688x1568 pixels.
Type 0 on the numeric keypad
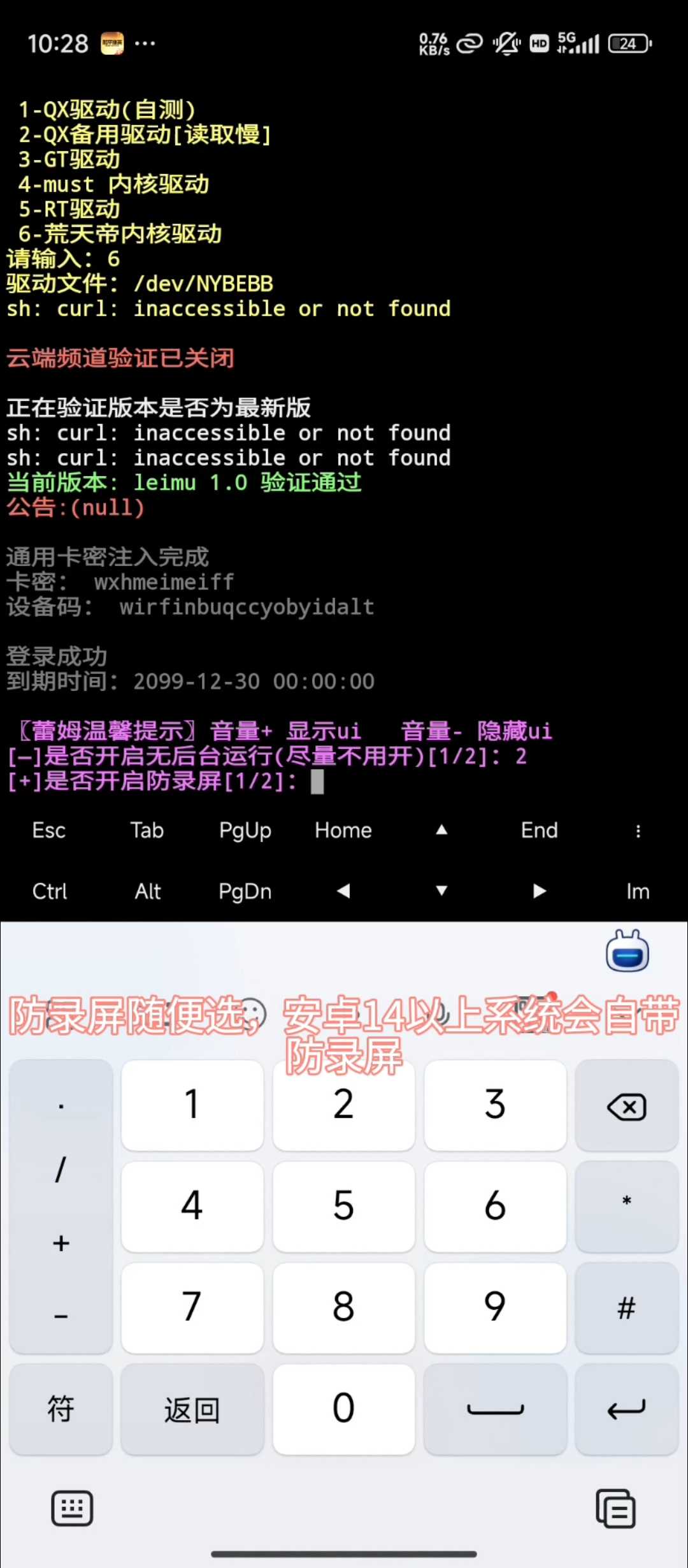point(343,1409)
